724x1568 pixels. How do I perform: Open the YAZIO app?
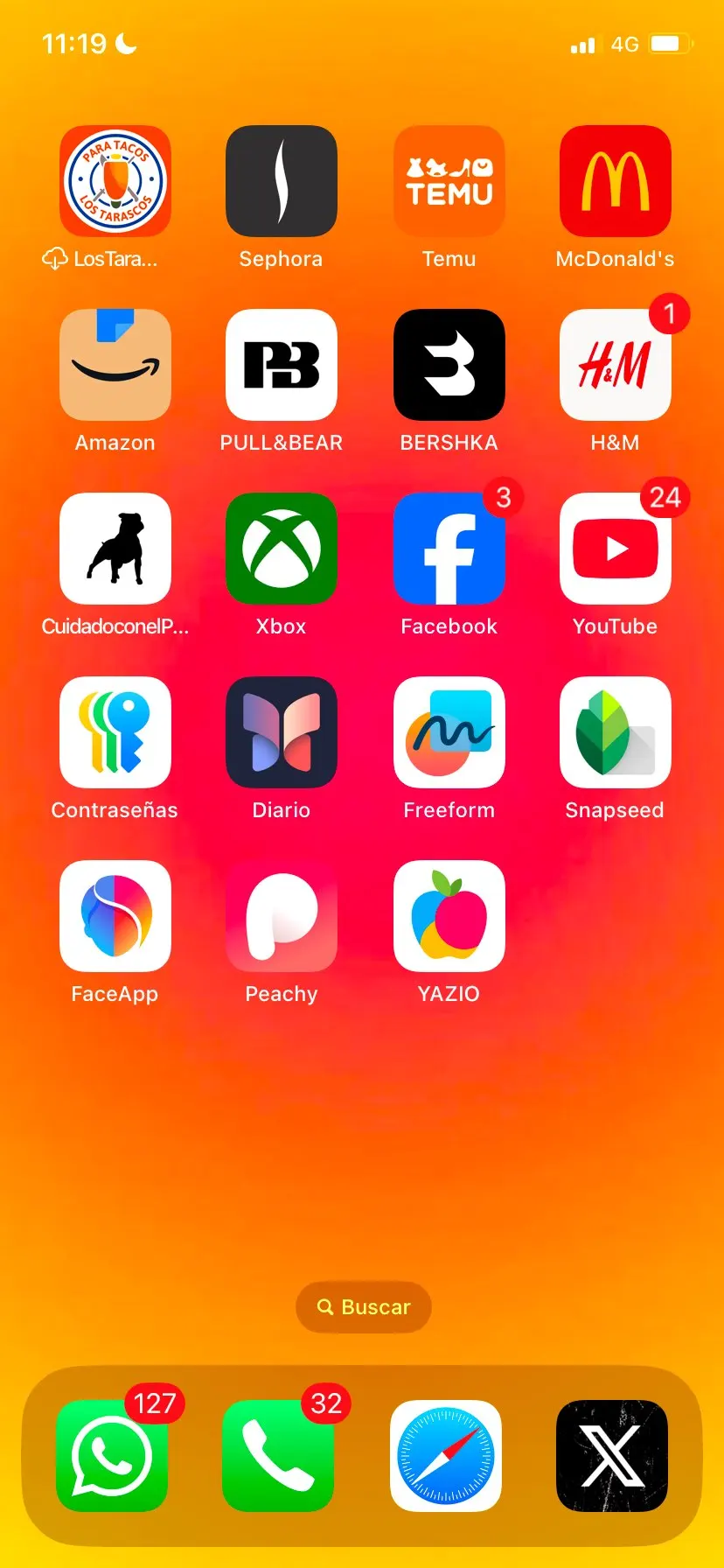[449, 916]
